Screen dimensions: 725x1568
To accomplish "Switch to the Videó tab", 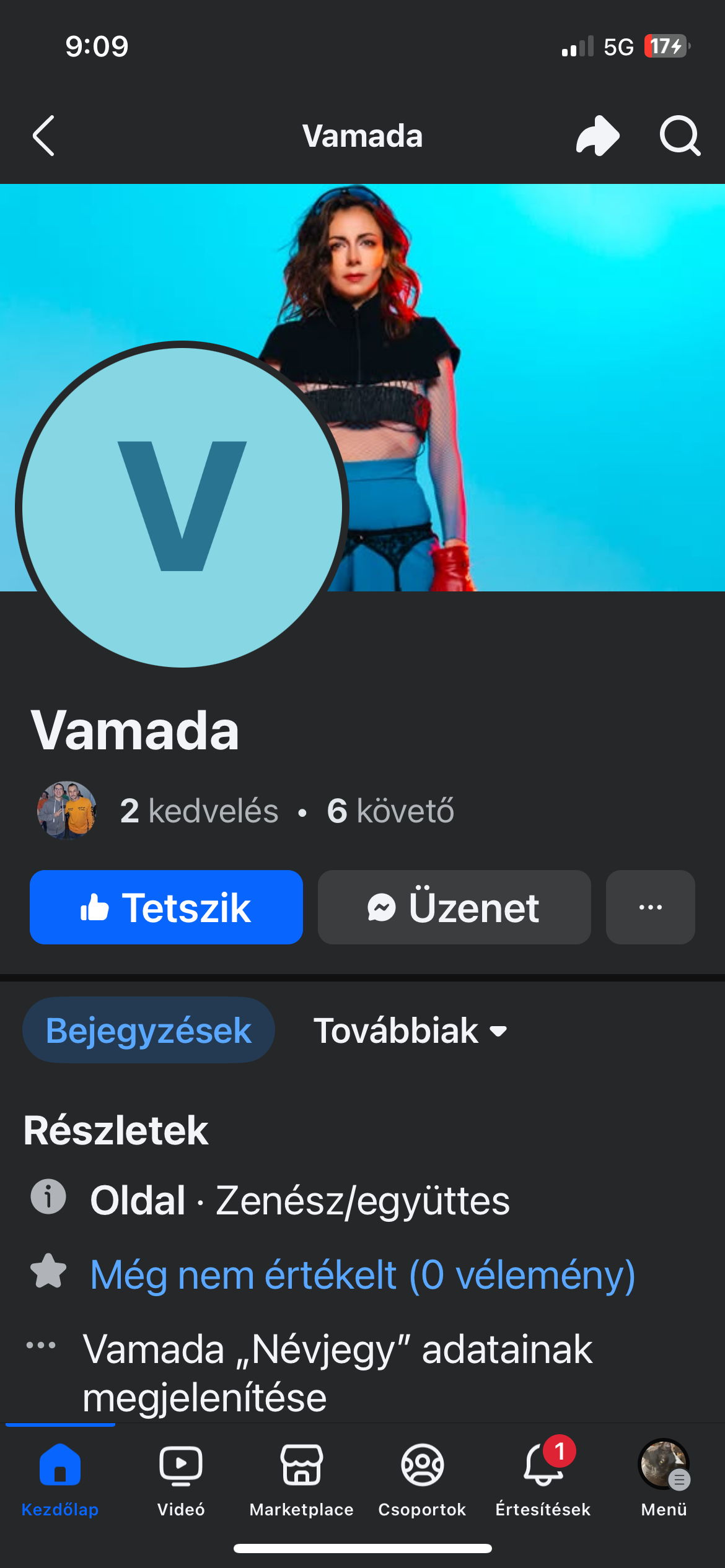I will coord(181,1479).
